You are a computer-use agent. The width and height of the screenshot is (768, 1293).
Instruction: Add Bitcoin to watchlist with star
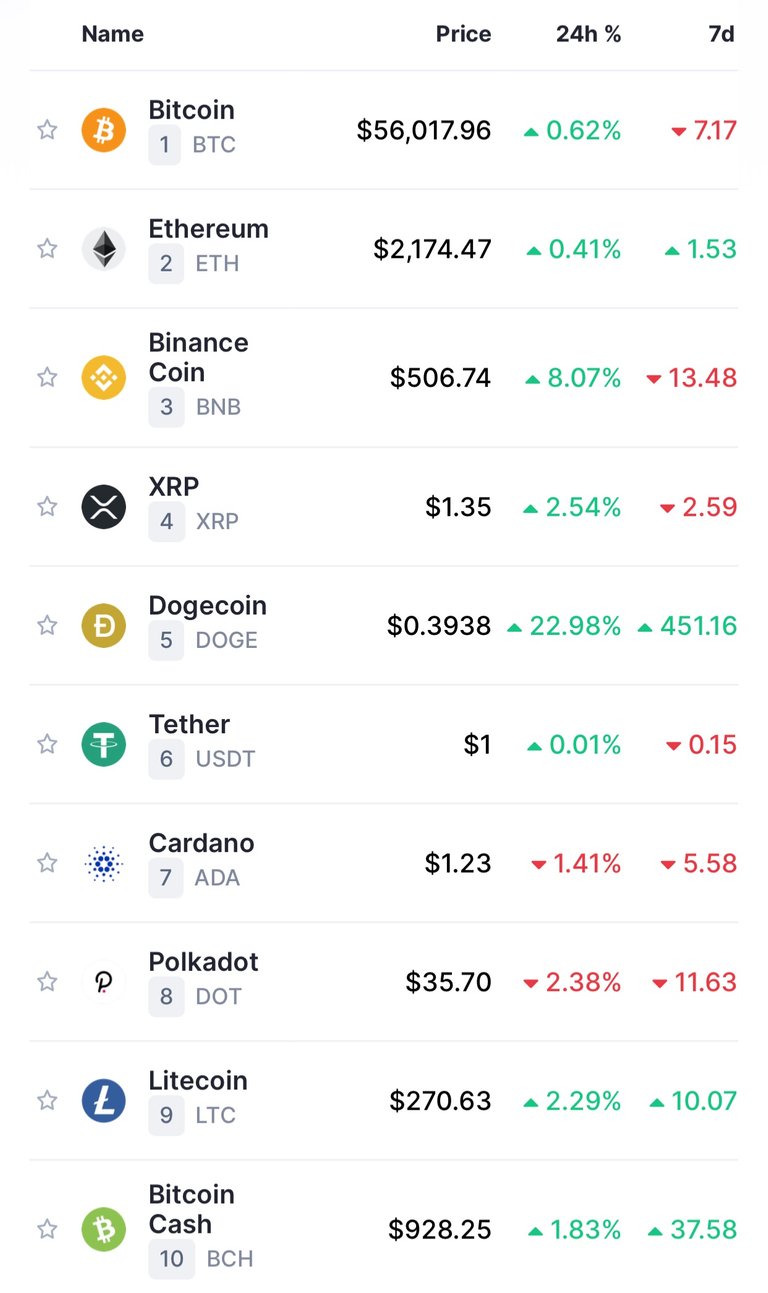47,130
